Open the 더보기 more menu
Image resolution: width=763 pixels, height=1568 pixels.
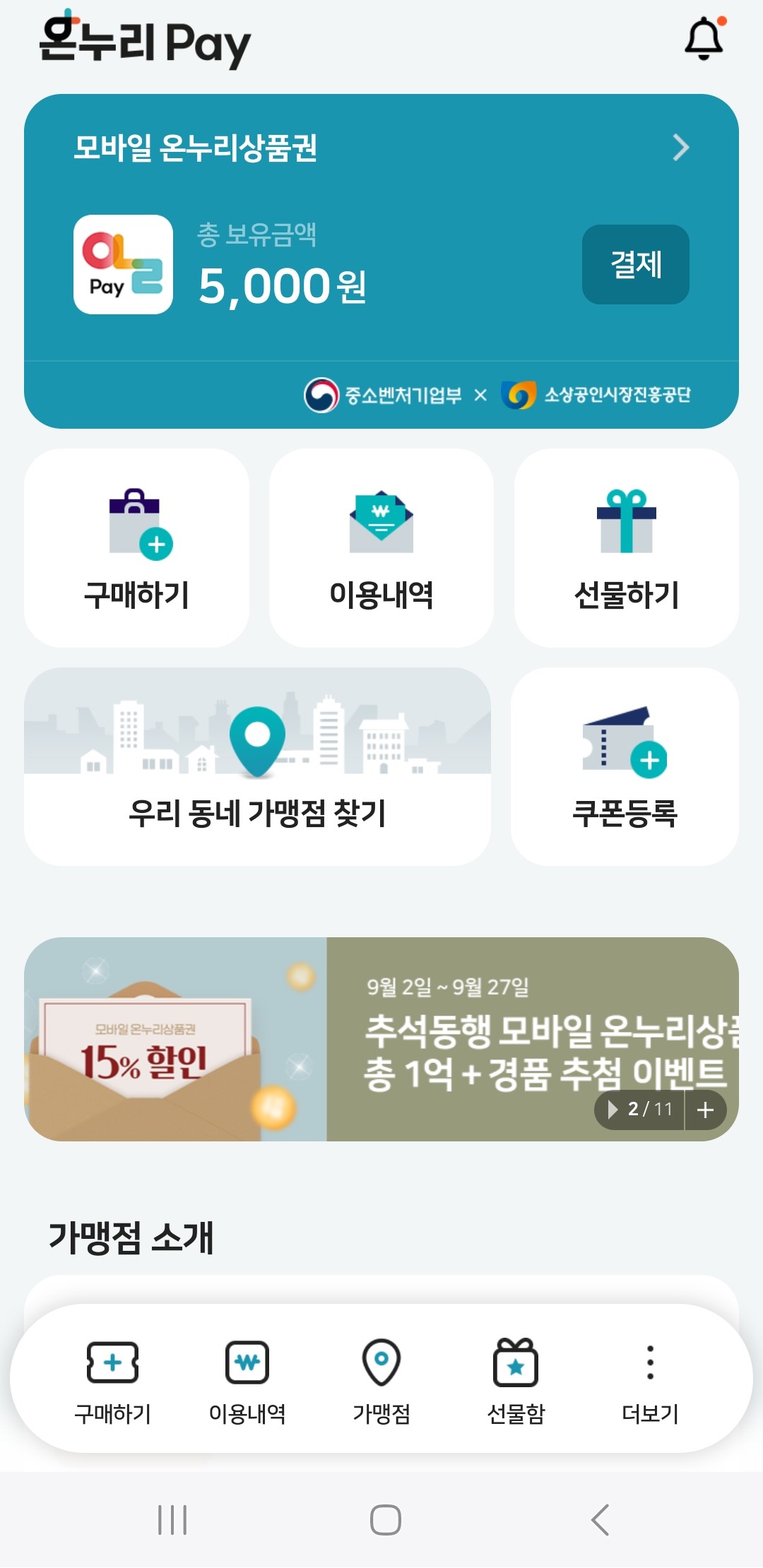pyautogui.click(x=650, y=1381)
